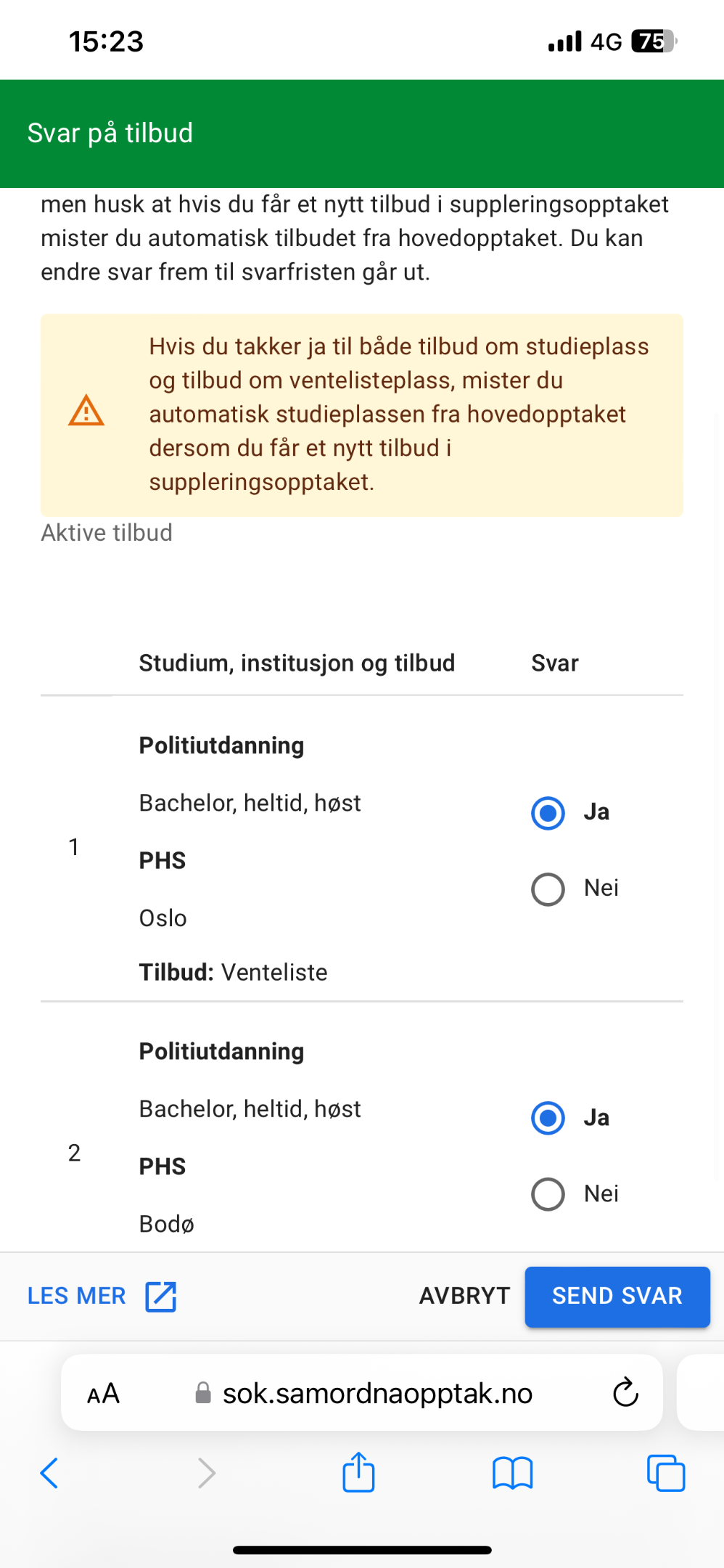Open Safari bookmarks
The height and width of the screenshot is (1568, 724).
(x=512, y=1473)
